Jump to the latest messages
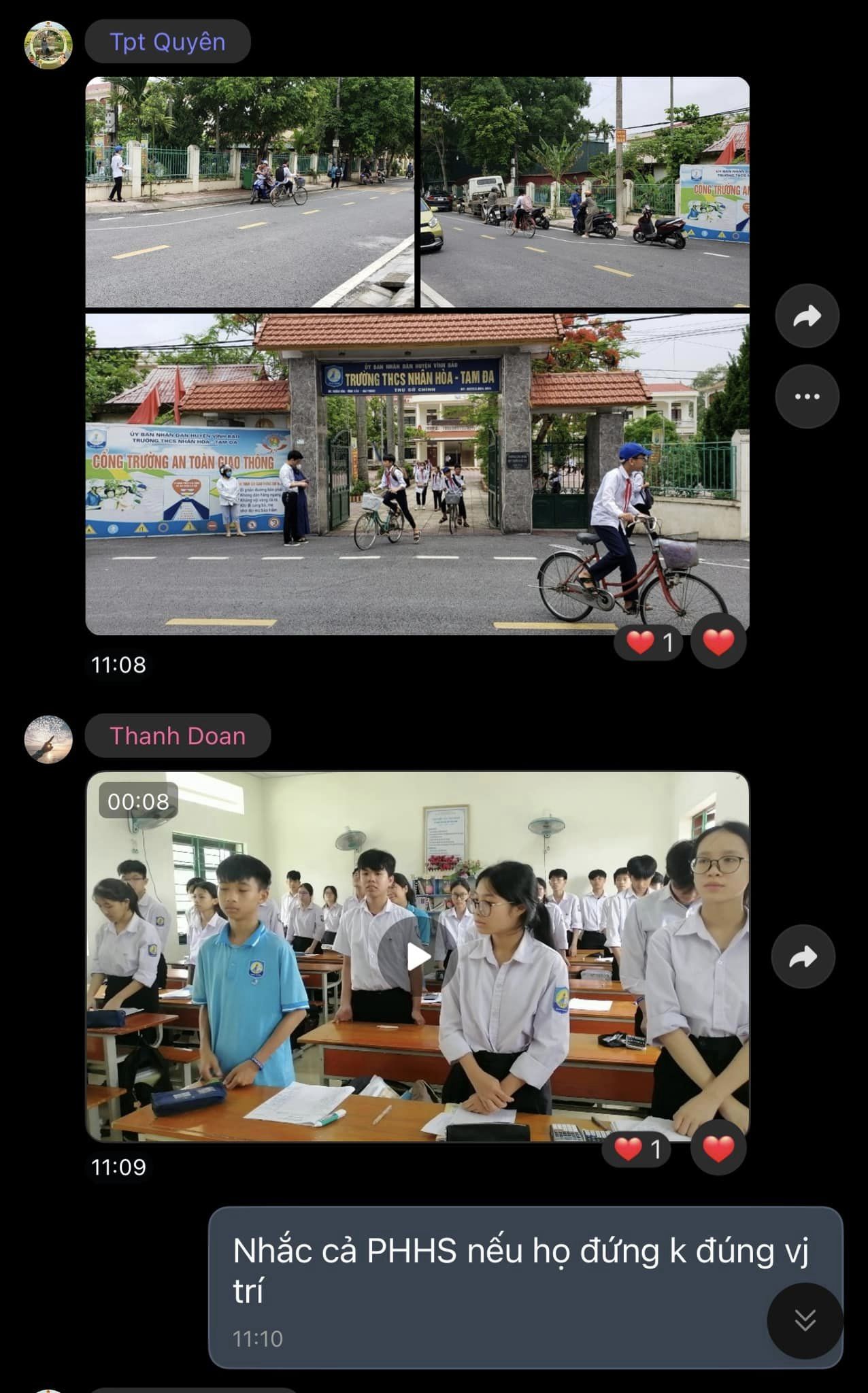Screen dimensions: 868x1393 point(805,1320)
